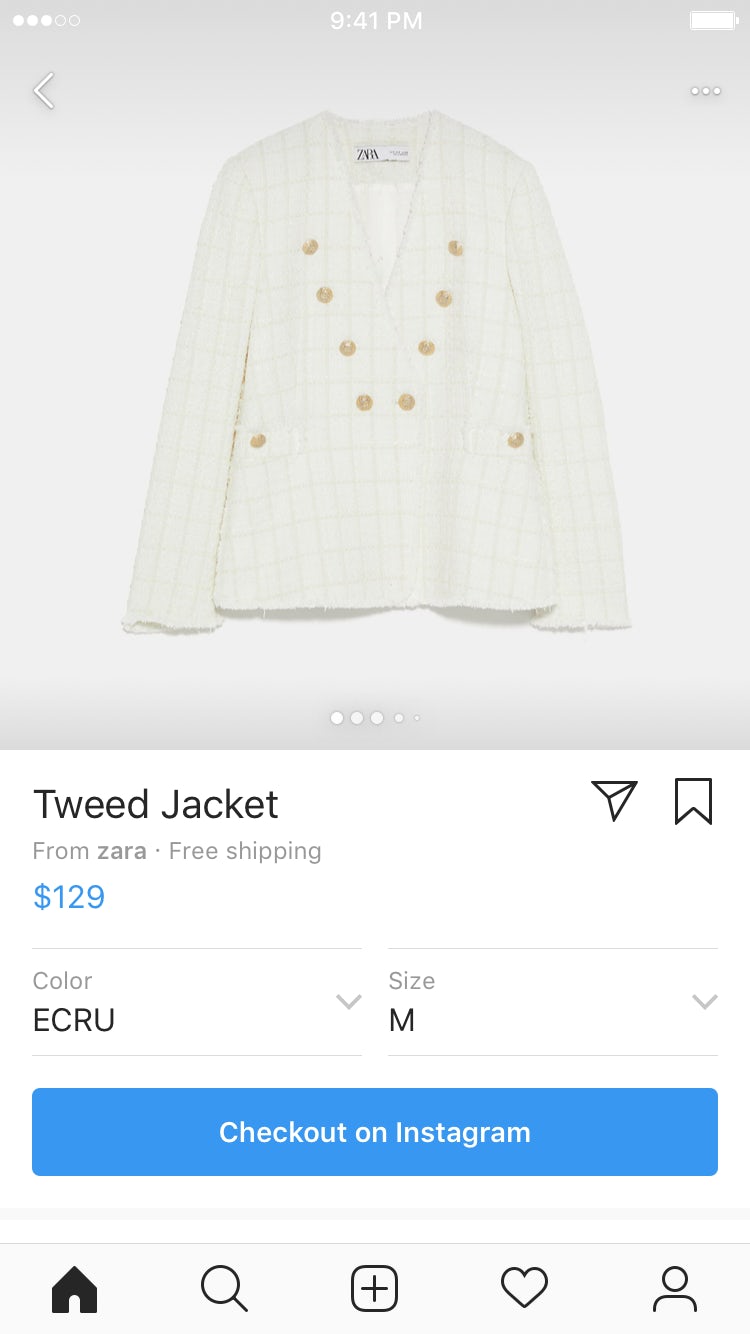
Task: Tap the Tweed Jacket product photo
Action: [375, 380]
